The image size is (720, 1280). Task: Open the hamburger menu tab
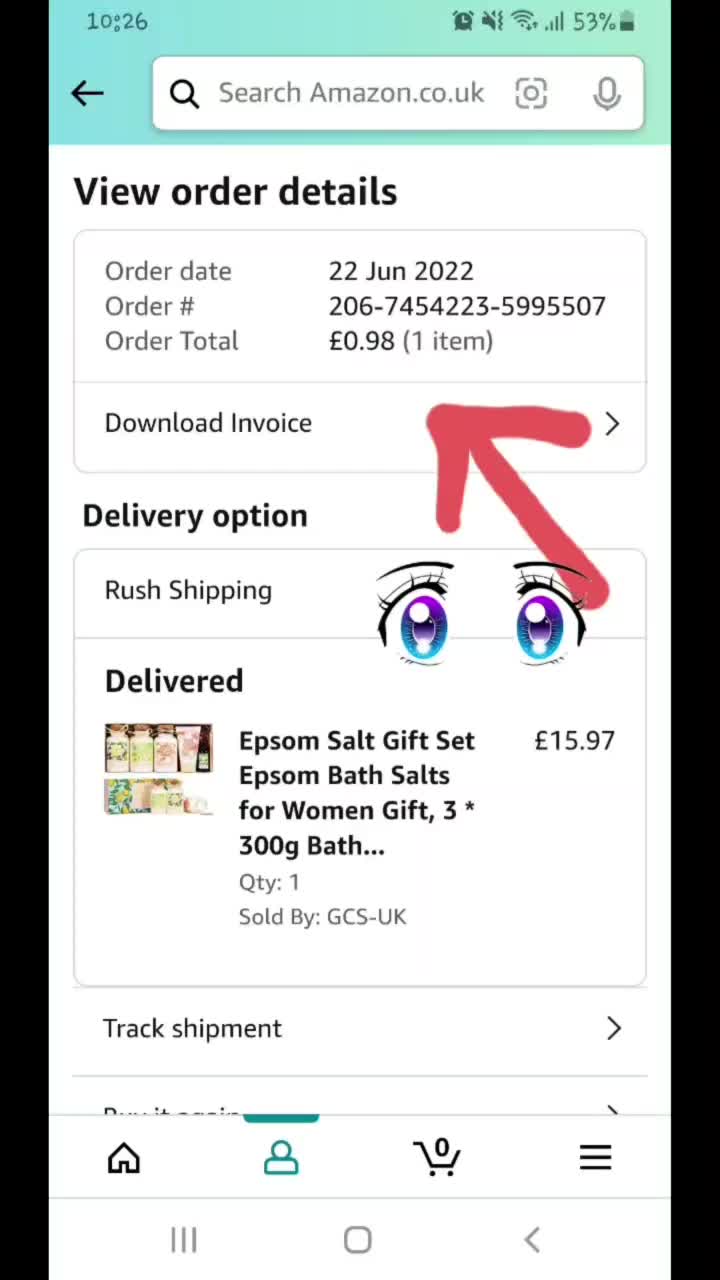pos(595,1158)
